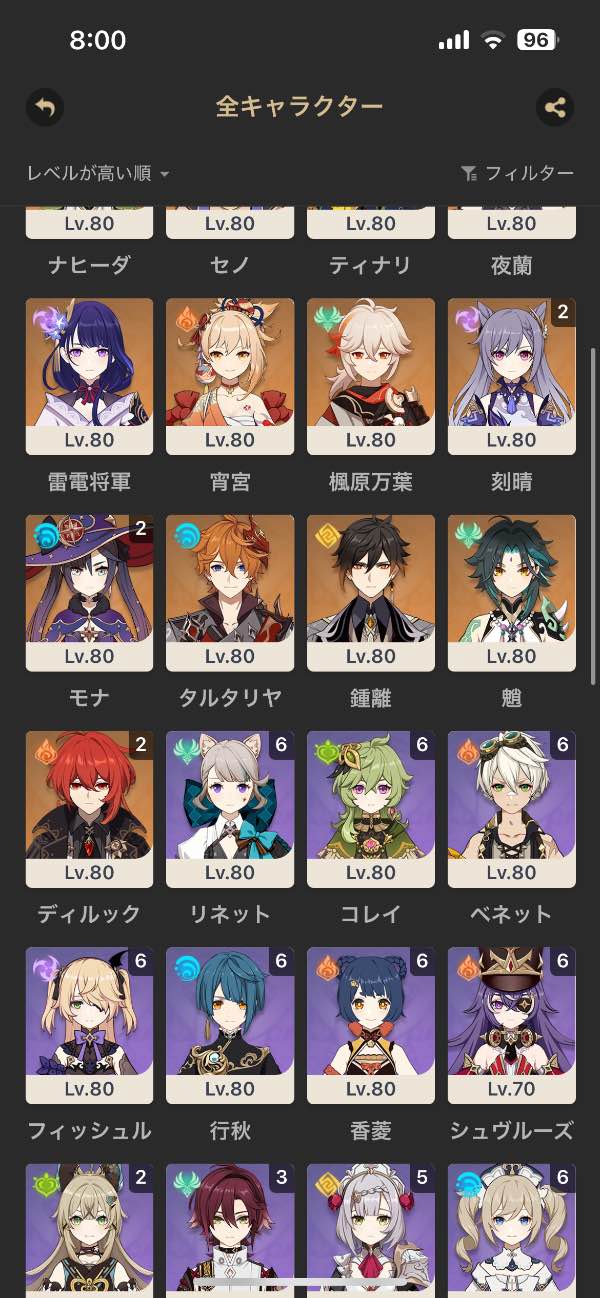
Task: Select the 魈 character card
Action: [x=512, y=592]
